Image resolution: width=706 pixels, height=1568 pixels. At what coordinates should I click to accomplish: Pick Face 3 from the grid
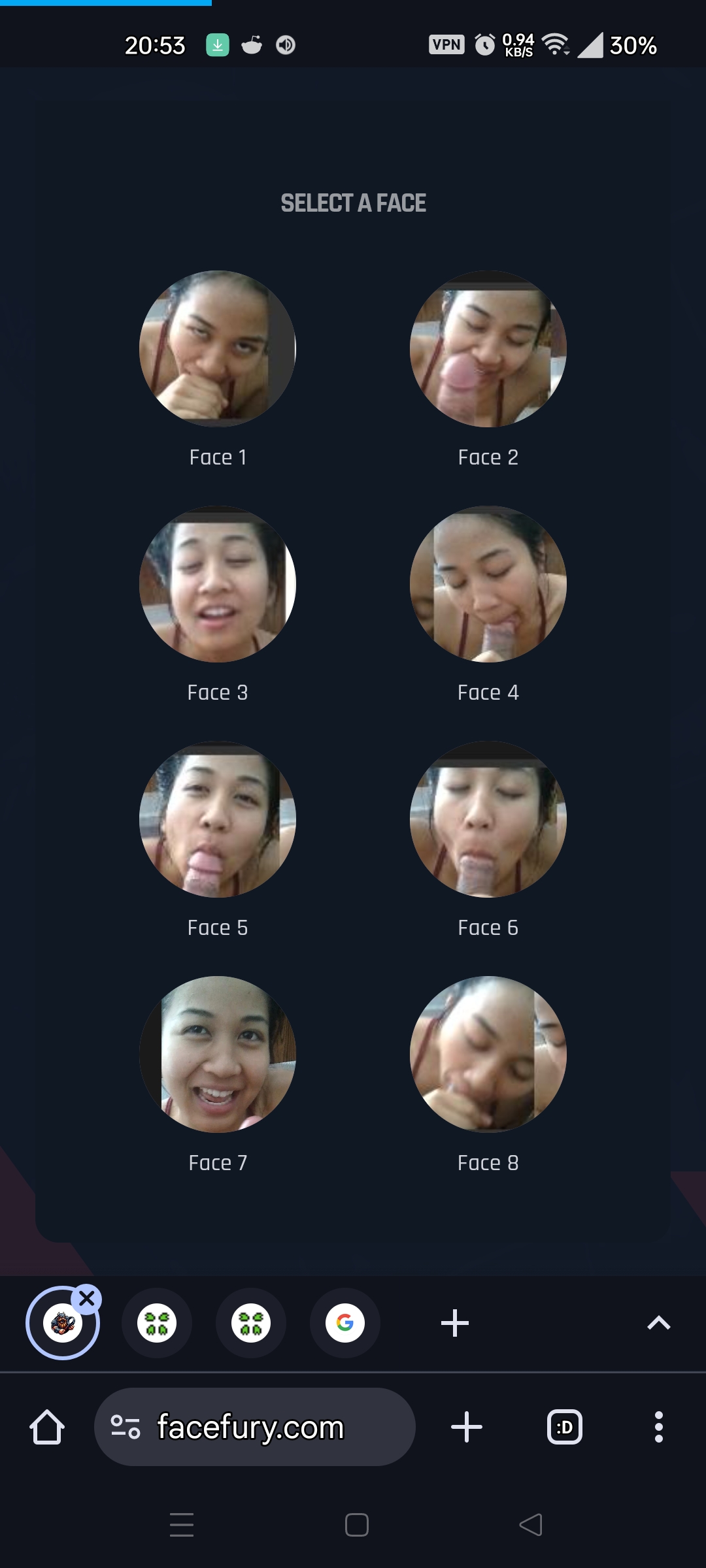[218, 584]
